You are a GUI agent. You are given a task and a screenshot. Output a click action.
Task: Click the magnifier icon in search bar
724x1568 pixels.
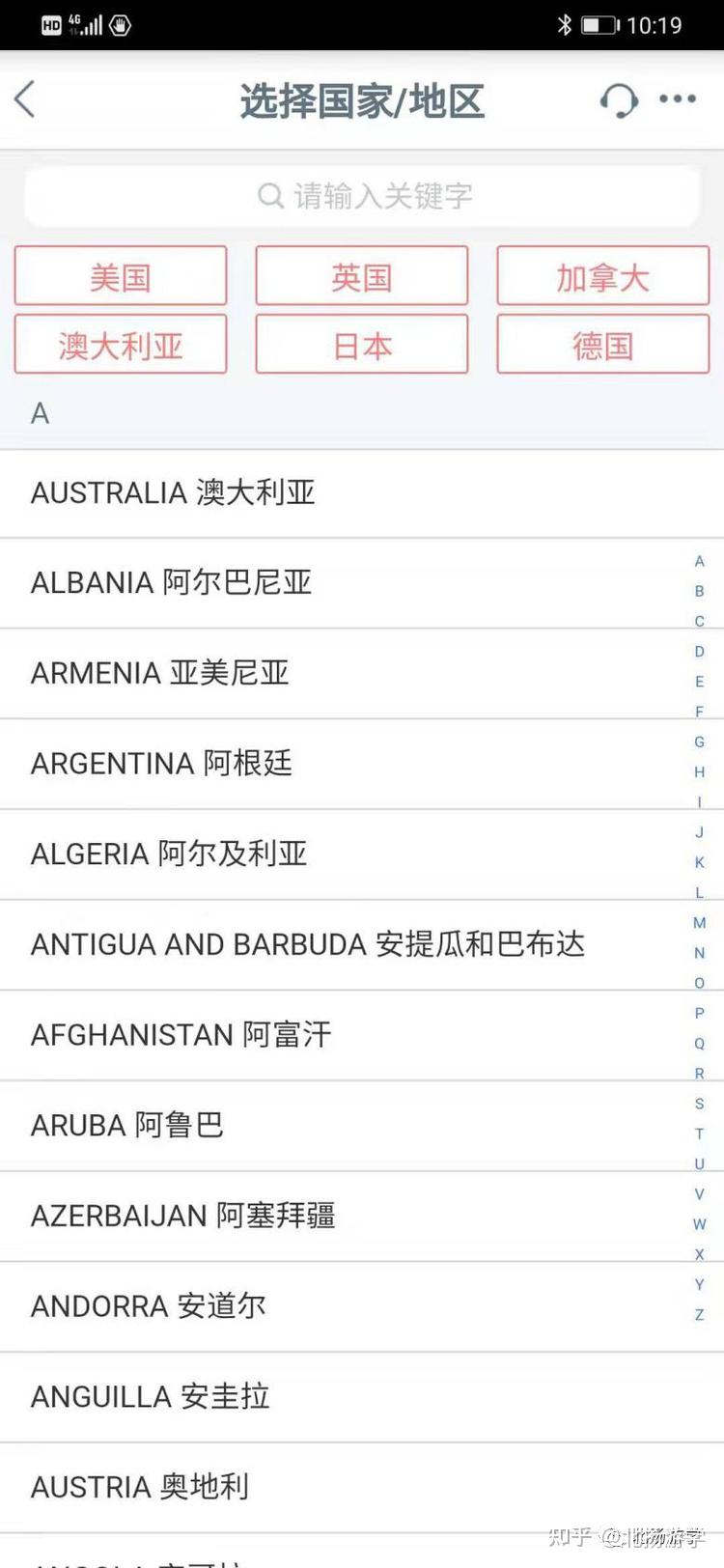[x=270, y=196]
